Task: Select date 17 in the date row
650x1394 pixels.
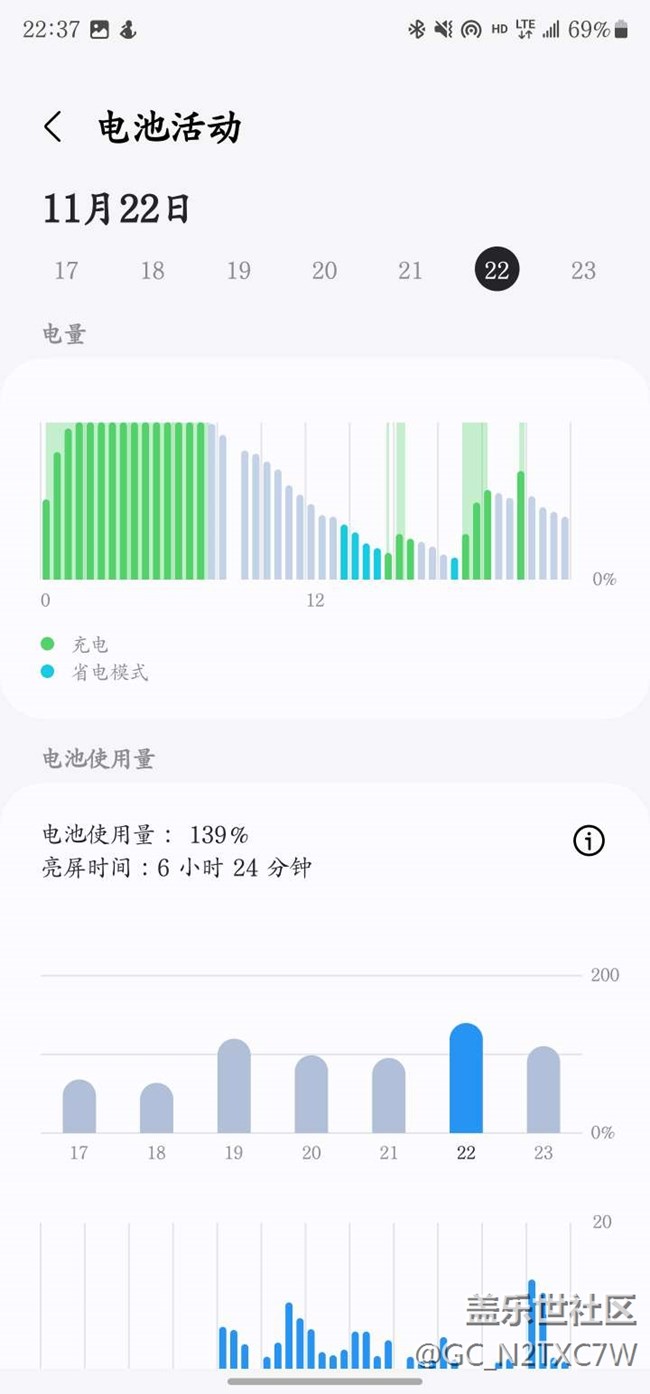Action: click(66, 270)
